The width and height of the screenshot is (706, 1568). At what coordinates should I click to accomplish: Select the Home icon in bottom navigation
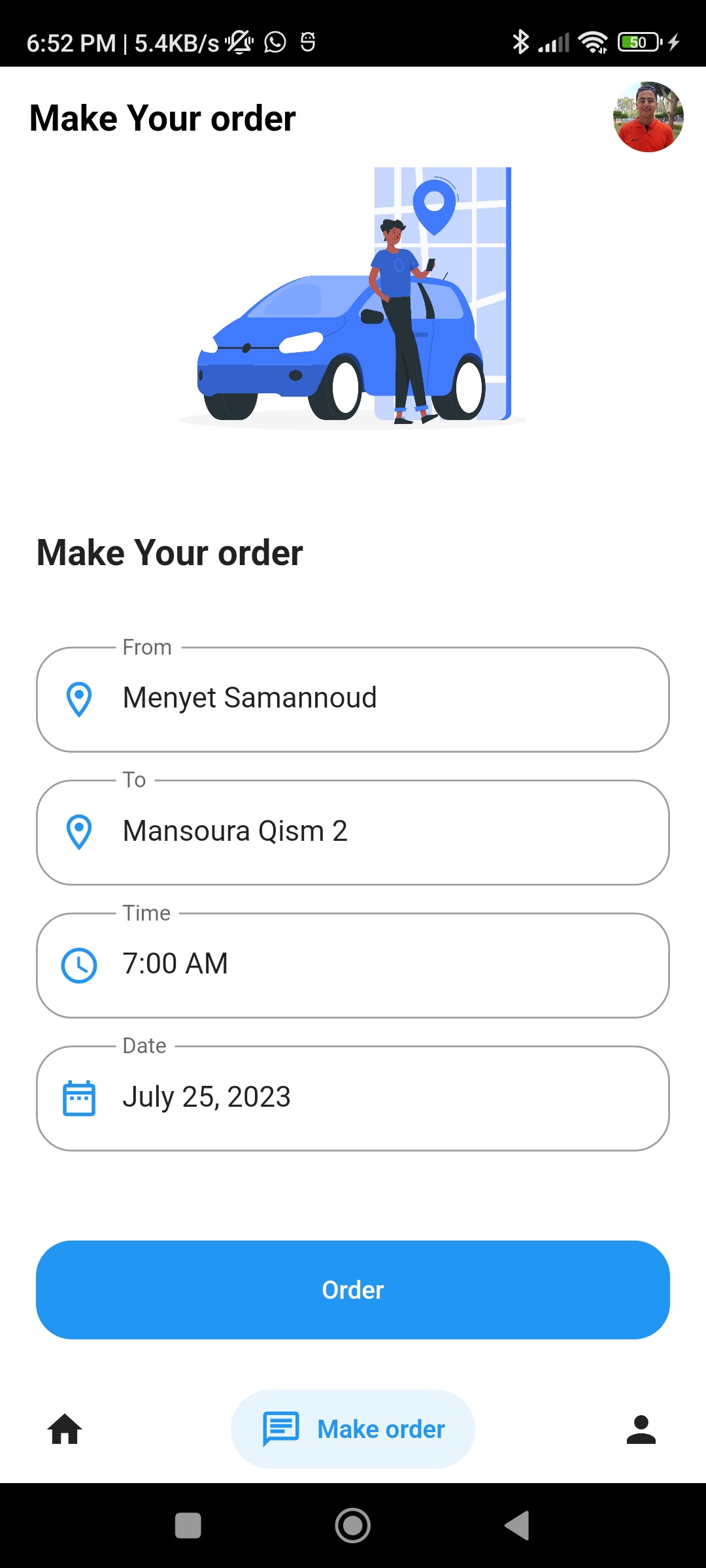(65, 1429)
